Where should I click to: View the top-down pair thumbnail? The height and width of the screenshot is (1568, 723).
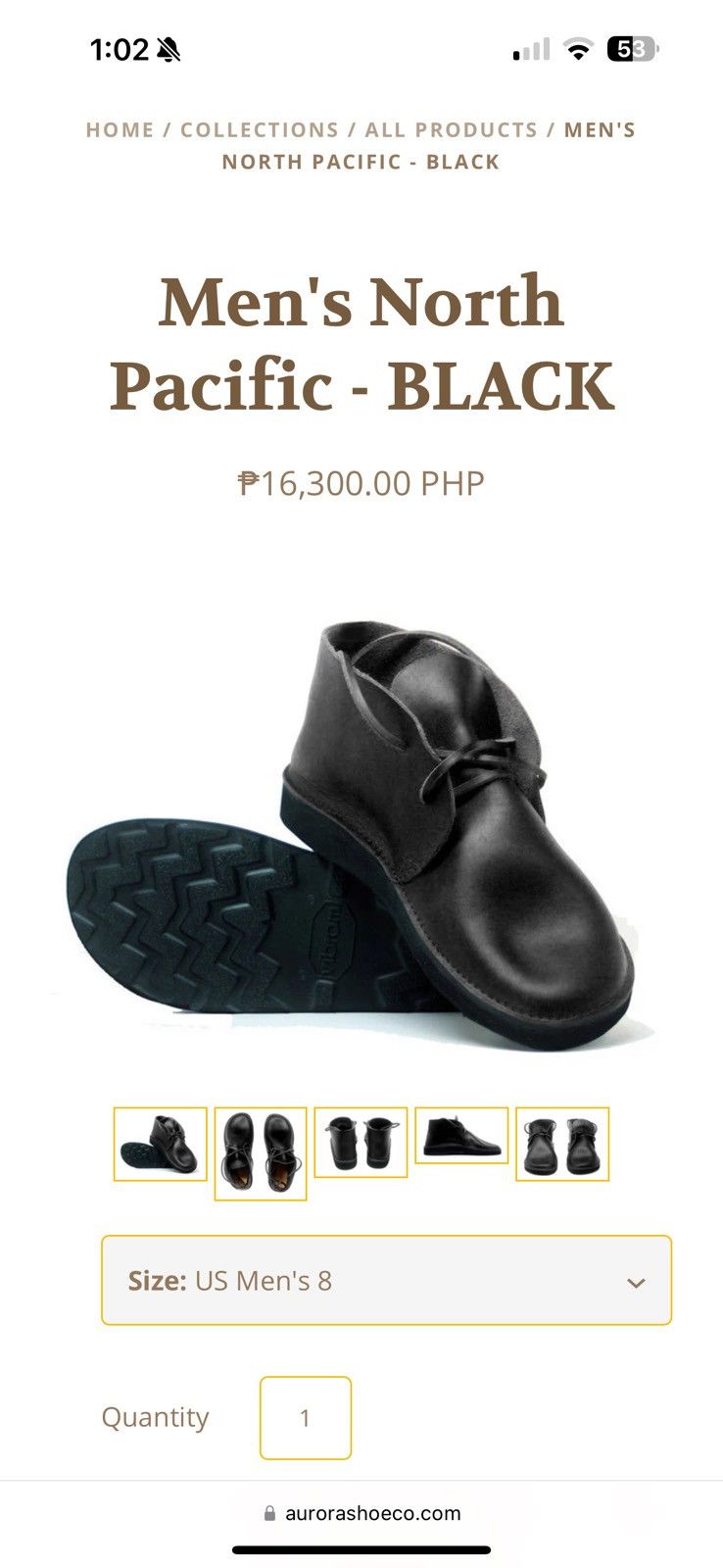click(x=261, y=1153)
